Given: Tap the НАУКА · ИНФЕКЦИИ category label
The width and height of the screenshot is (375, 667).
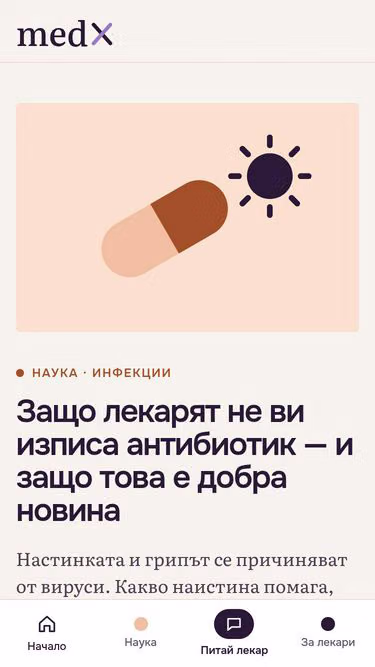Looking at the screenshot, I should 94,373.
